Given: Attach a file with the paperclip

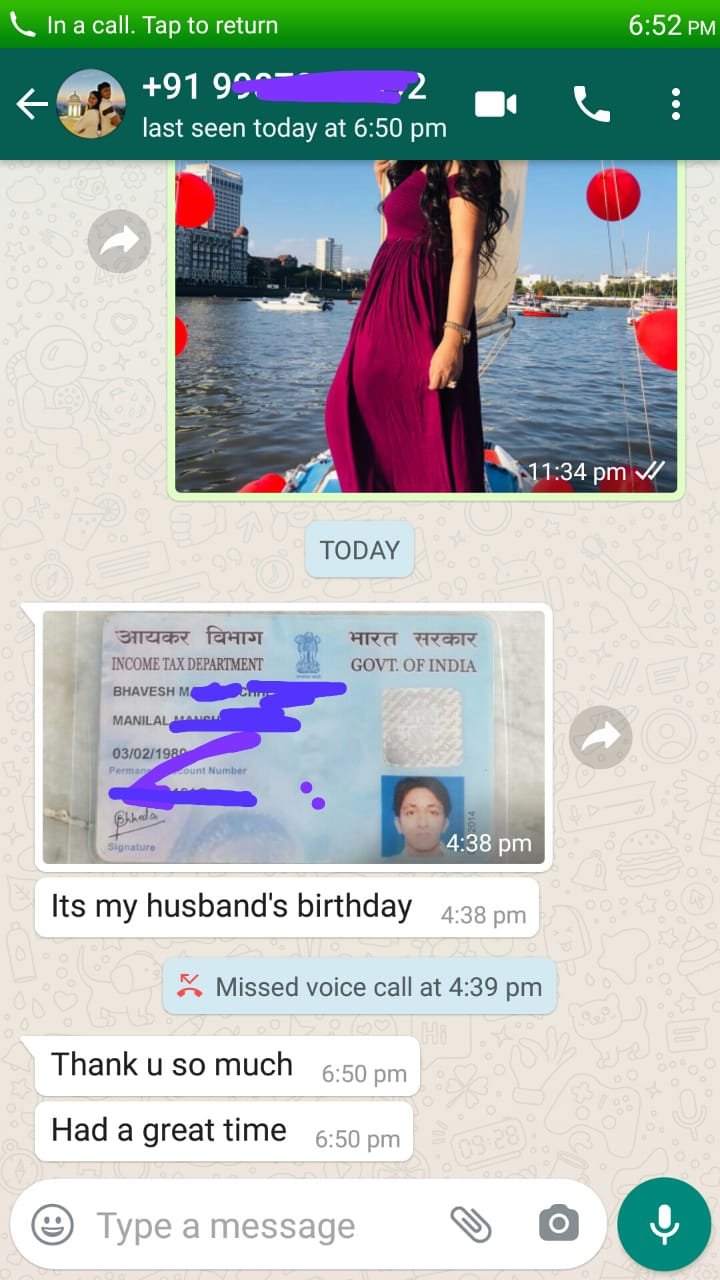Looking at the screenshot, I should pyautogui.click(x=470, y=1223).
